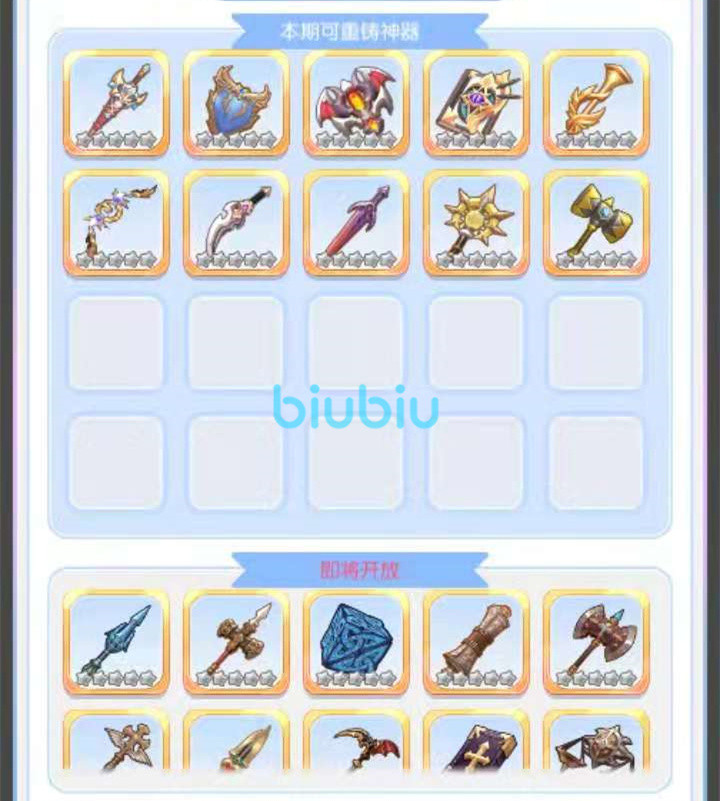Open the blue shield artifact tile
Screen dimensions: 720x801
click(236, 104)
